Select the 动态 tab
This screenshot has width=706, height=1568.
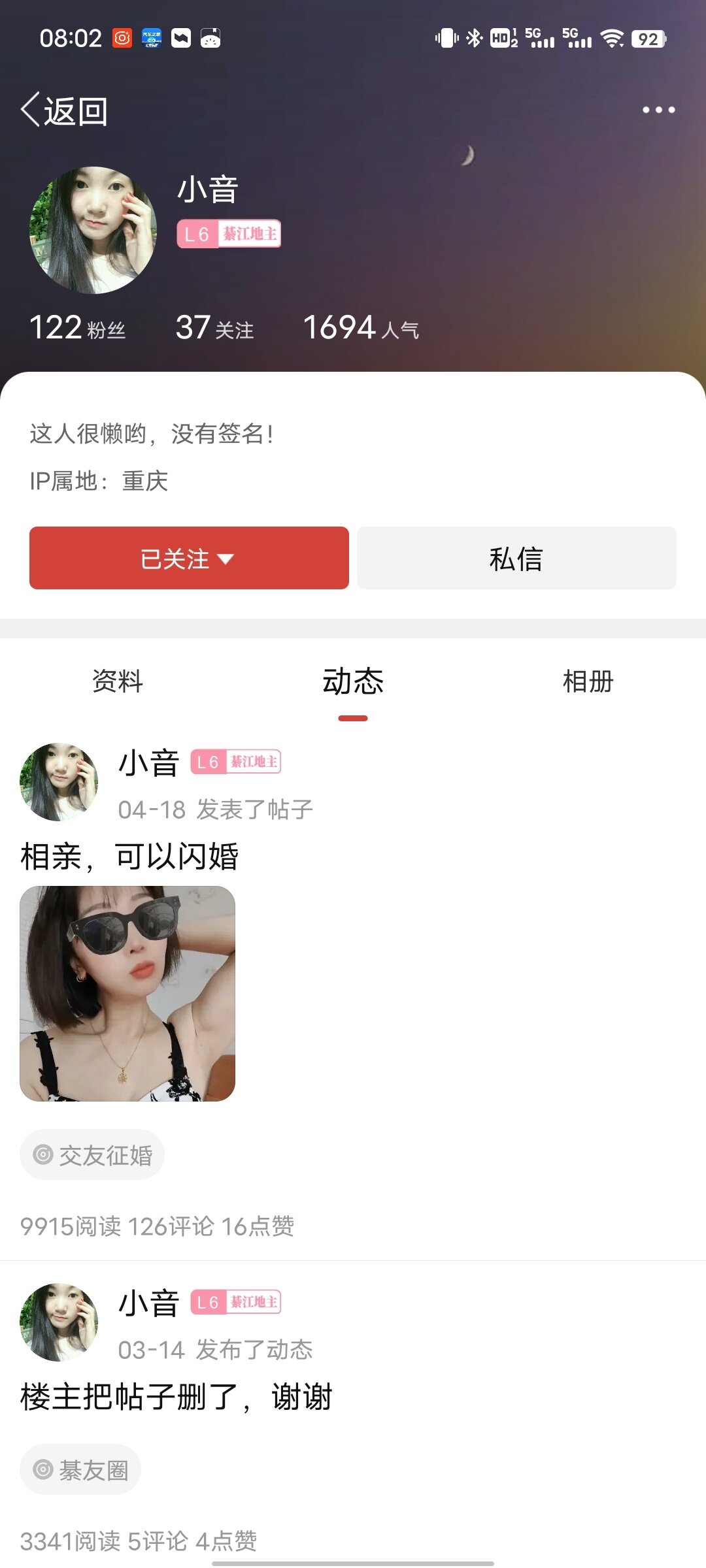pos(353,681)
